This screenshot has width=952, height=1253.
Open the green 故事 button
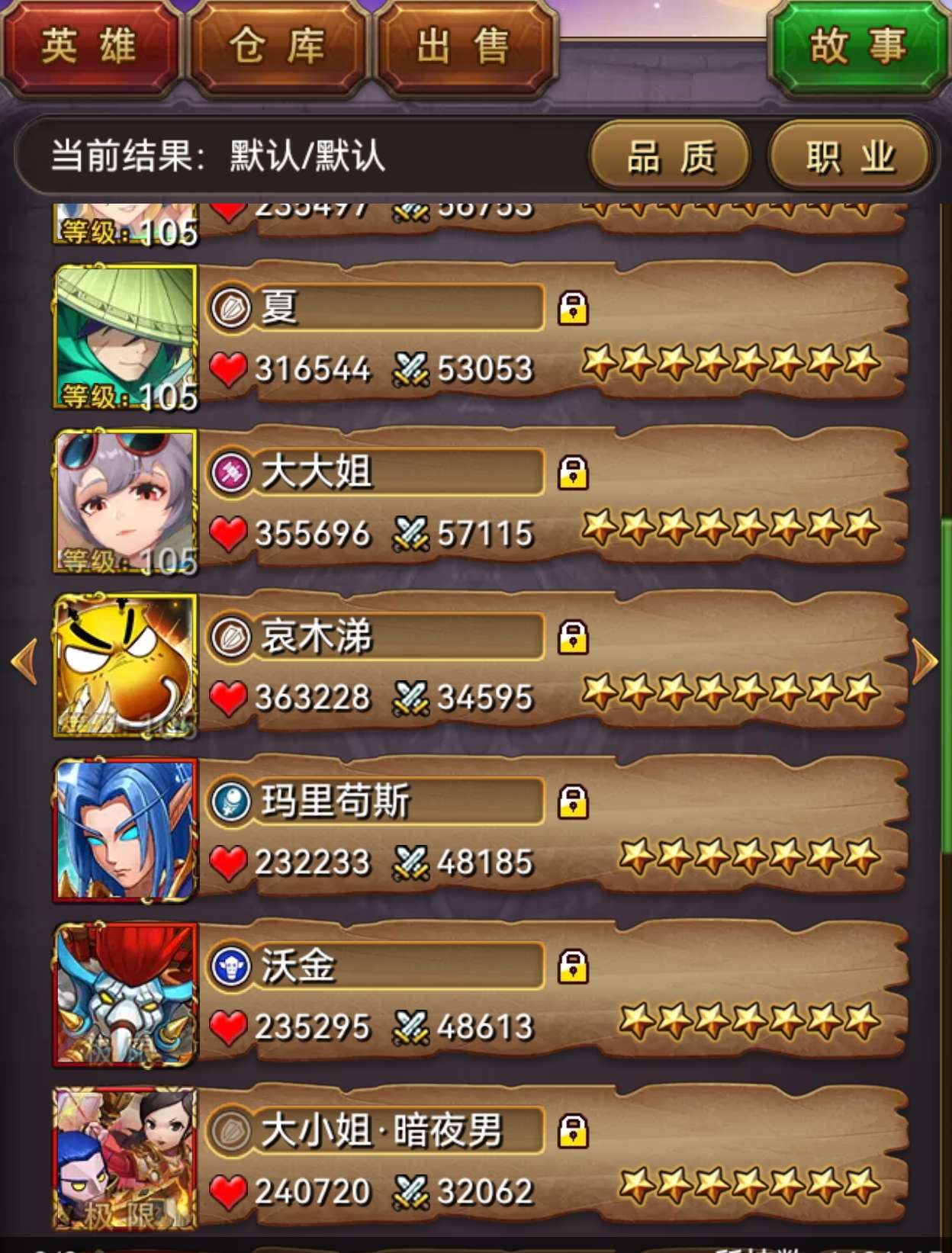point(859,47)
